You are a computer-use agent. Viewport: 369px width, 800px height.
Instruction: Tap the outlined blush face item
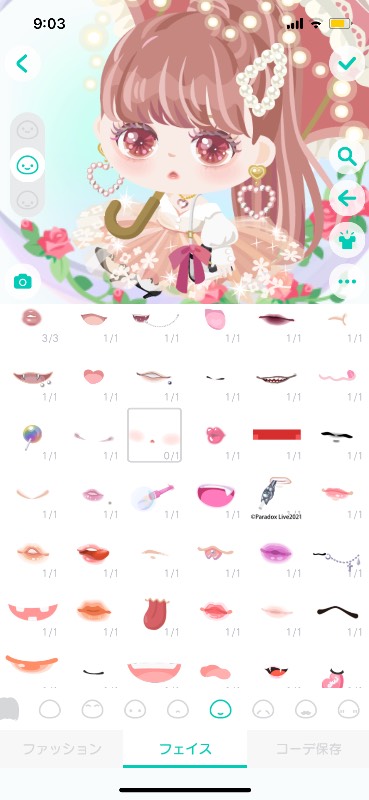click(154, 435)
